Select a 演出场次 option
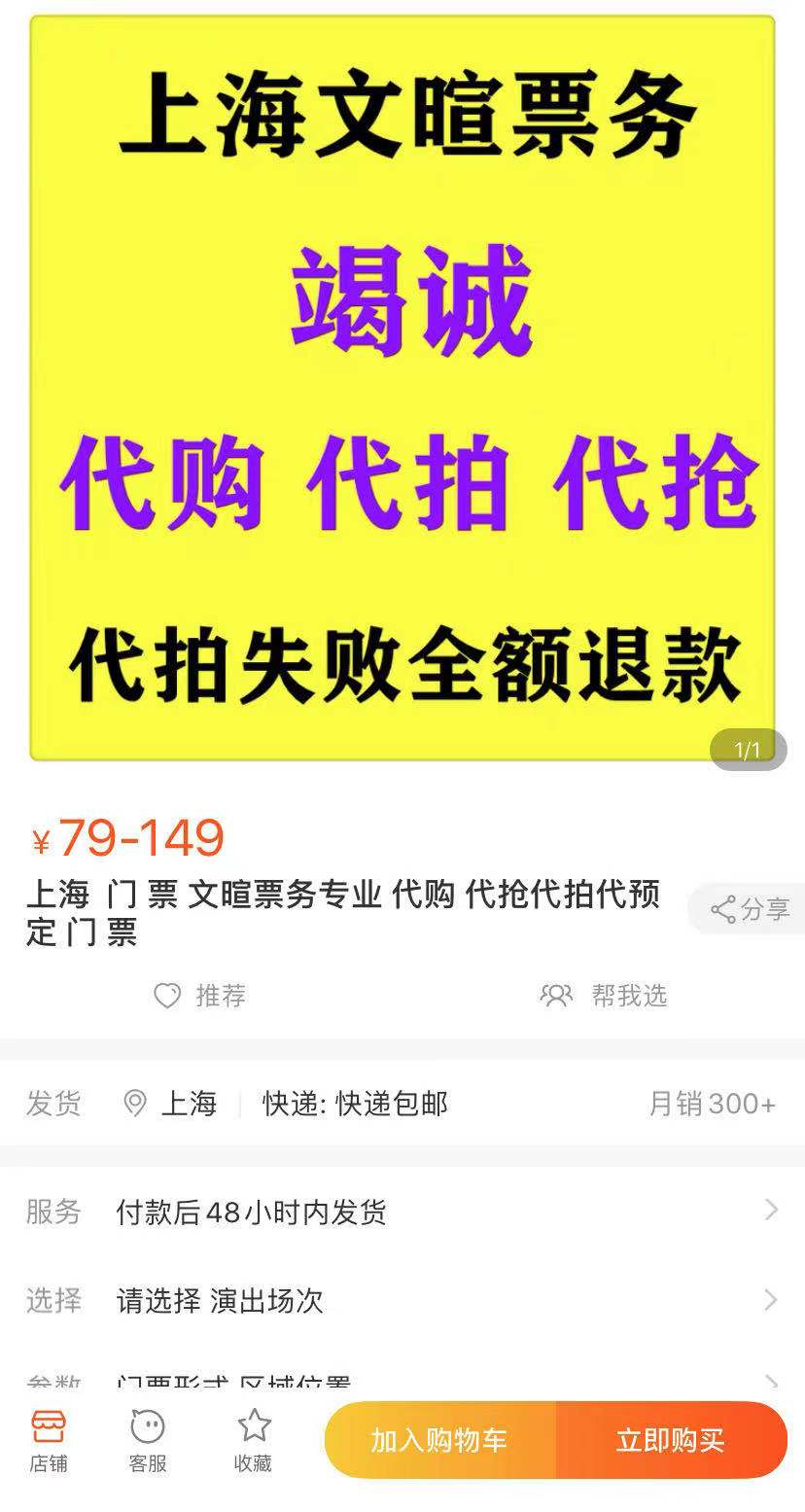Screen dimensions: 805x1512 (x=402, y=1300)
